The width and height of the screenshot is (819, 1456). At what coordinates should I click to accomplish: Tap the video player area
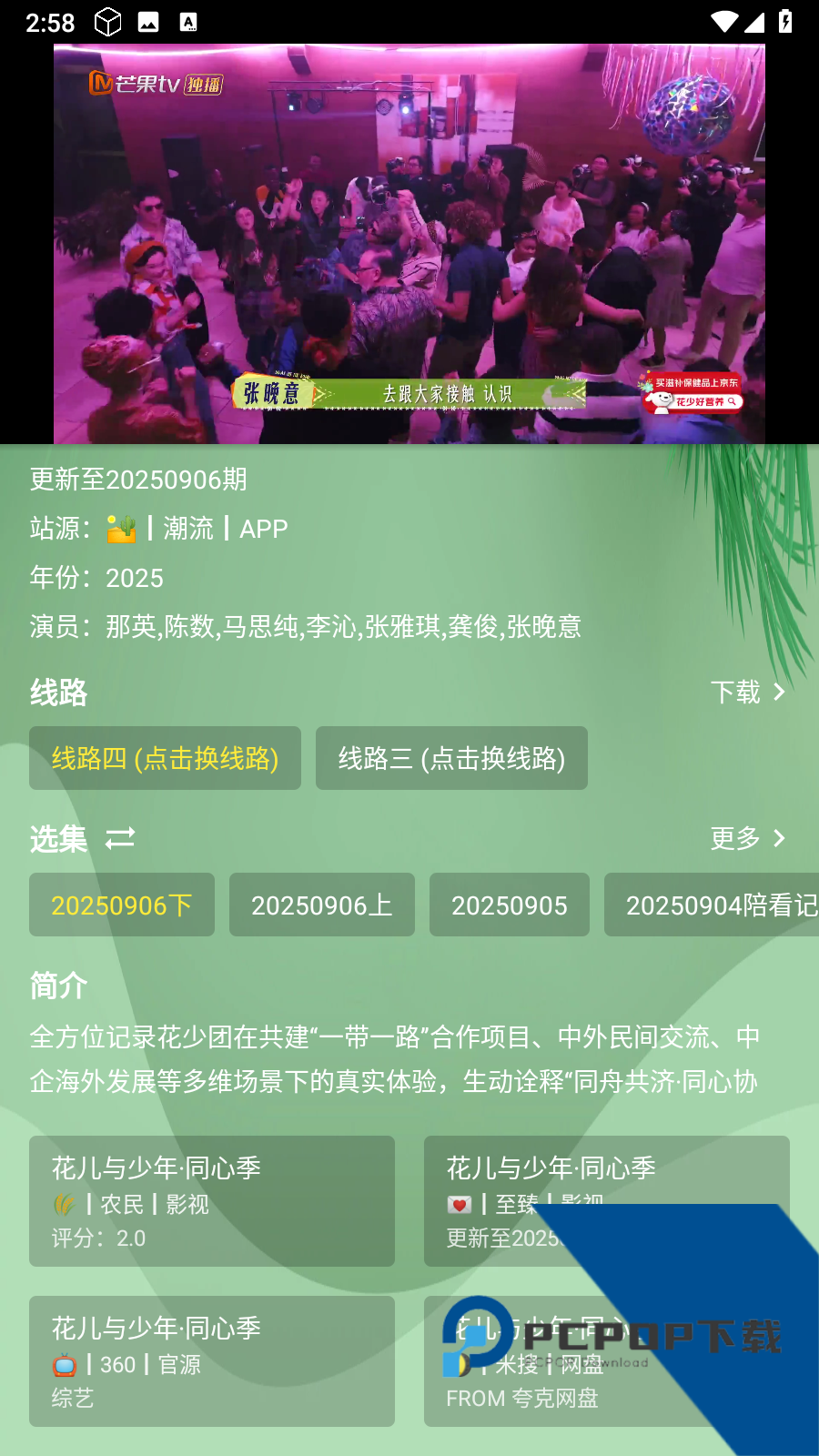(x=409, y=244)
